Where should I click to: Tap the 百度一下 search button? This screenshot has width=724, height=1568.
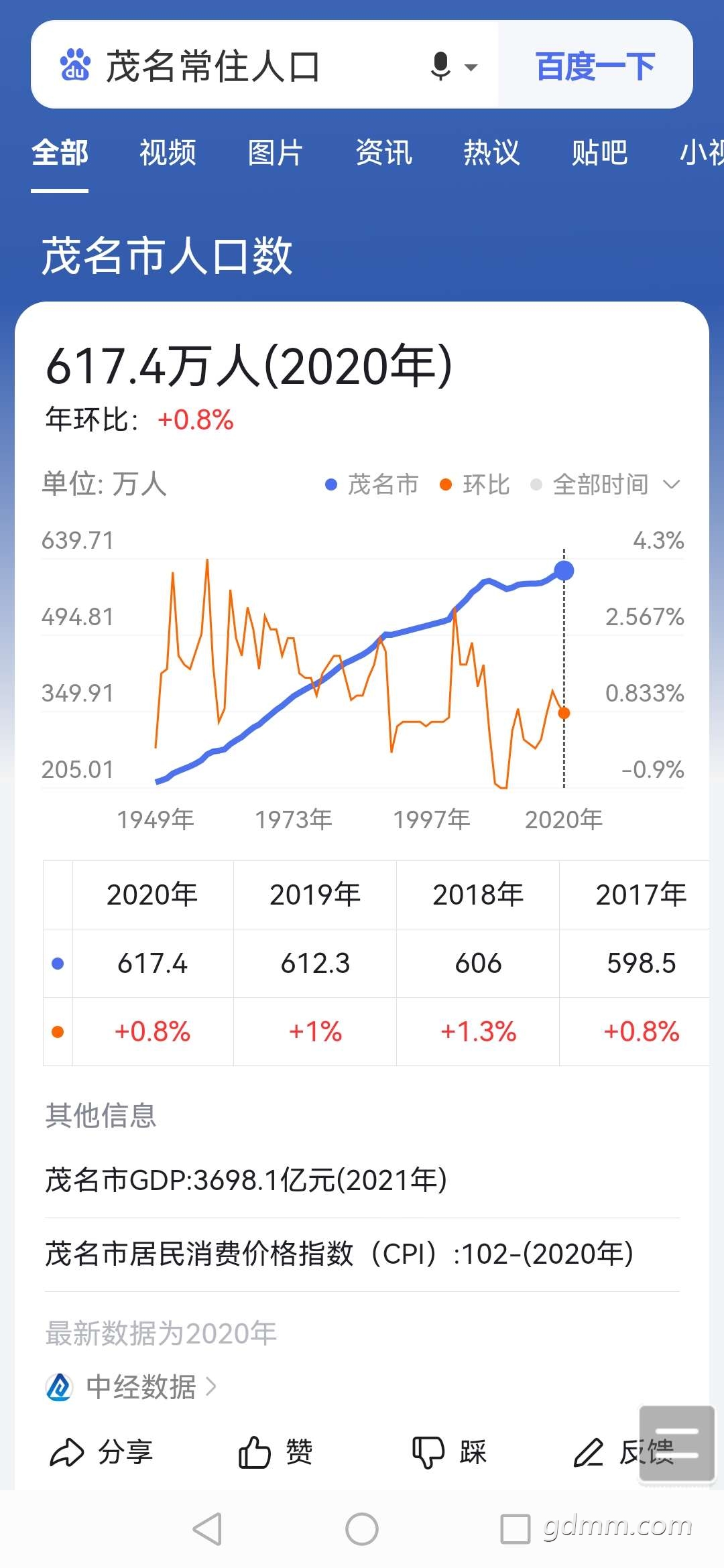pyautogui.click(x=595, y=66)
